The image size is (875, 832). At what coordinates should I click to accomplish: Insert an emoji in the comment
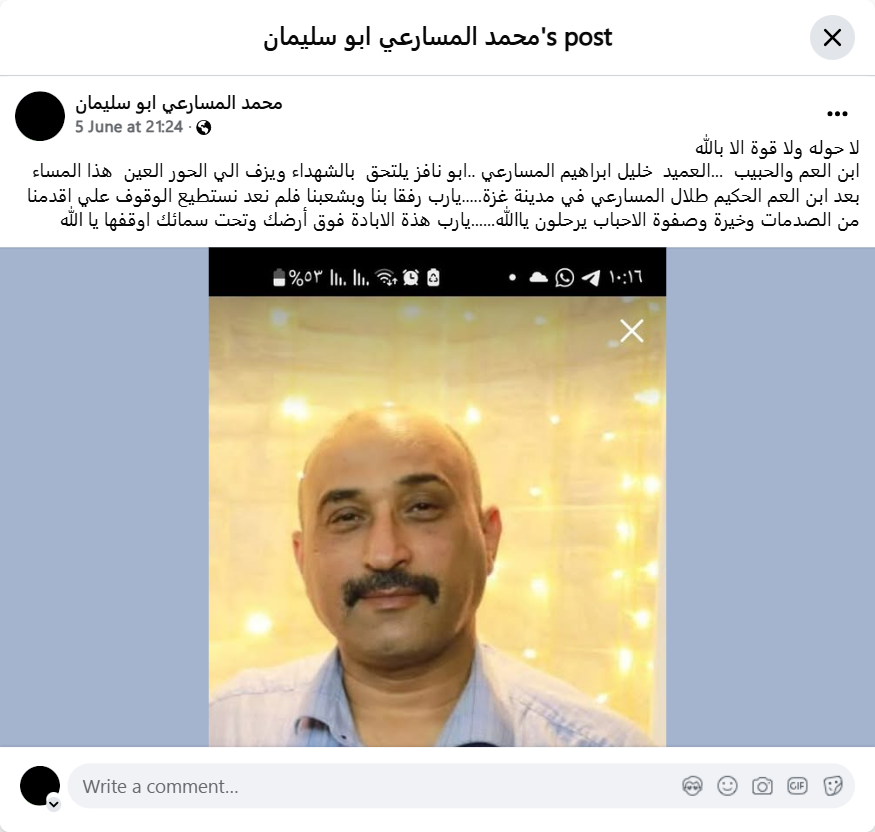pyautogui.click(x=727, y=786)
